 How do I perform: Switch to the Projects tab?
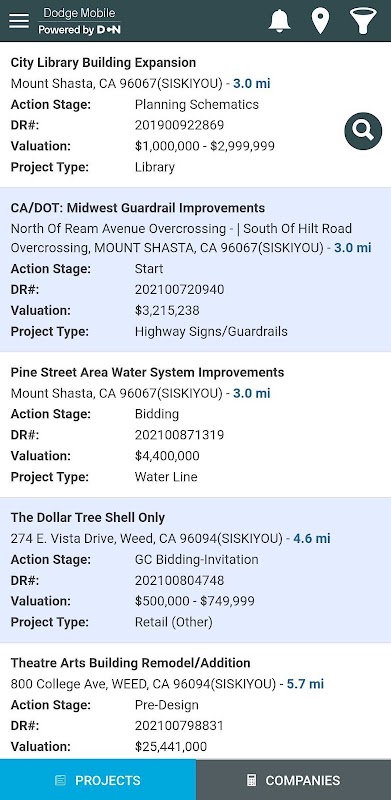click(98, 780)
